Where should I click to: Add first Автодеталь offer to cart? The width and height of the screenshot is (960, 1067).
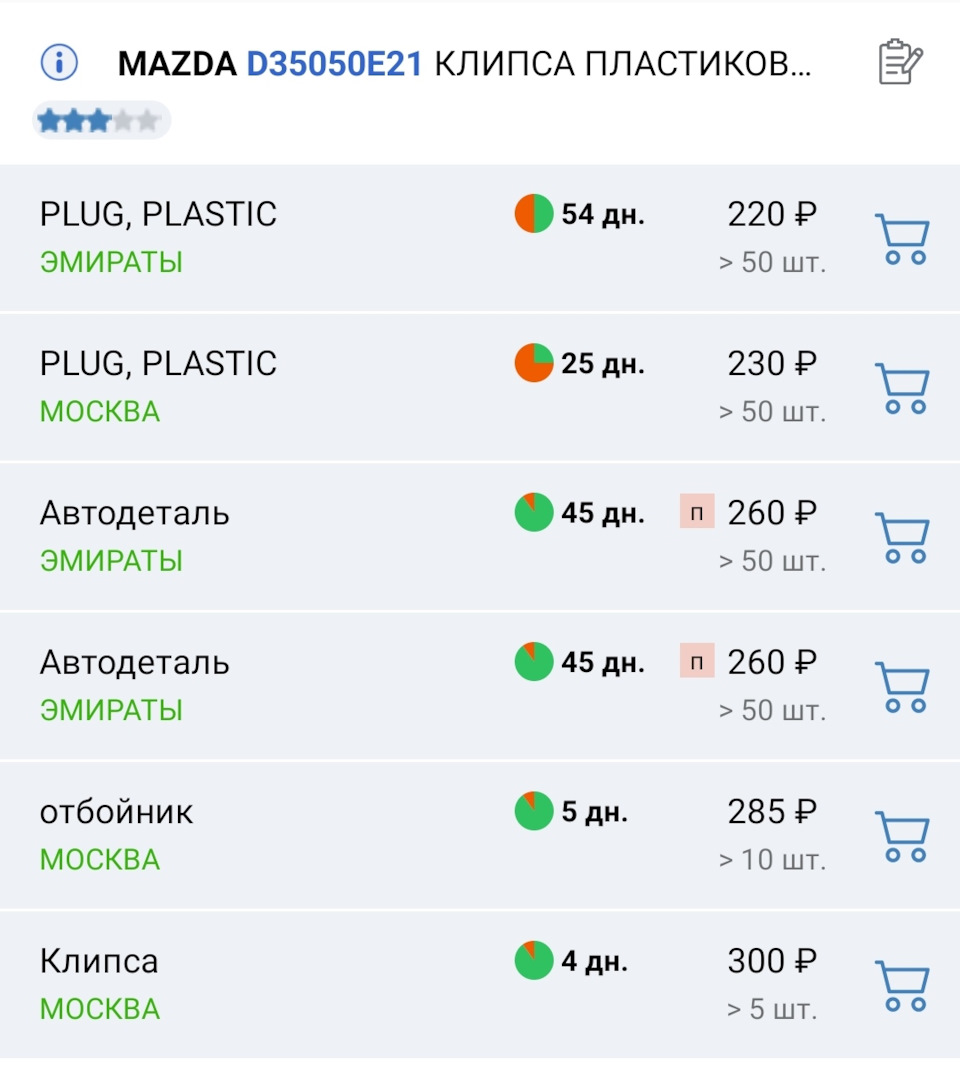click(903, 536)
